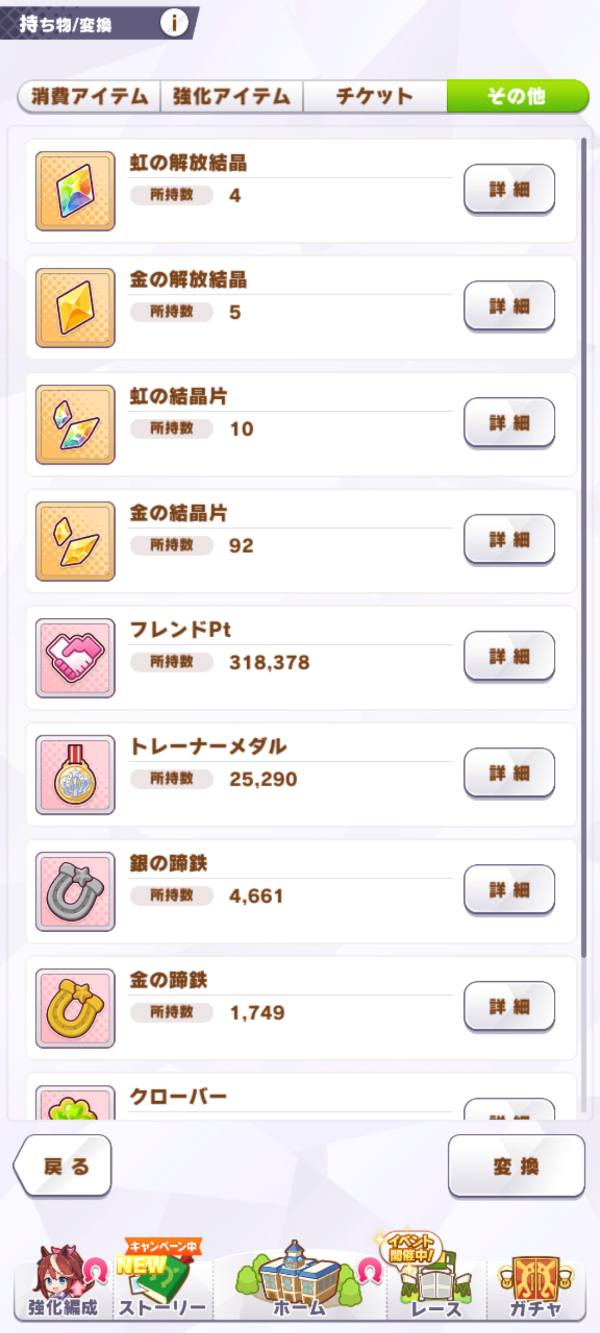Show 詳細 for トレーナーメダル
Viewport: 600px width, 1333px height.
click(x=509, y=773)
